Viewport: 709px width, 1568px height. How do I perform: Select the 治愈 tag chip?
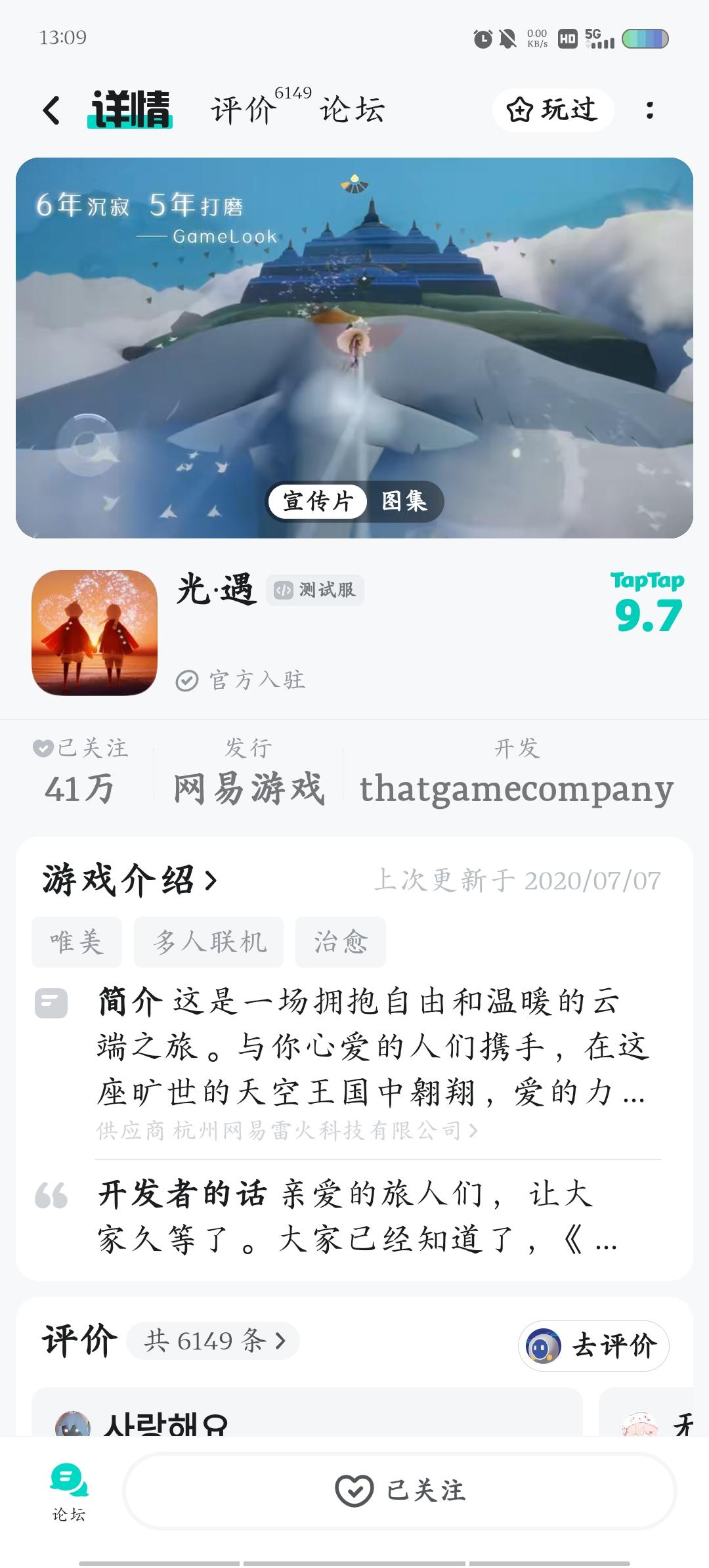click(x=339, y=942)
